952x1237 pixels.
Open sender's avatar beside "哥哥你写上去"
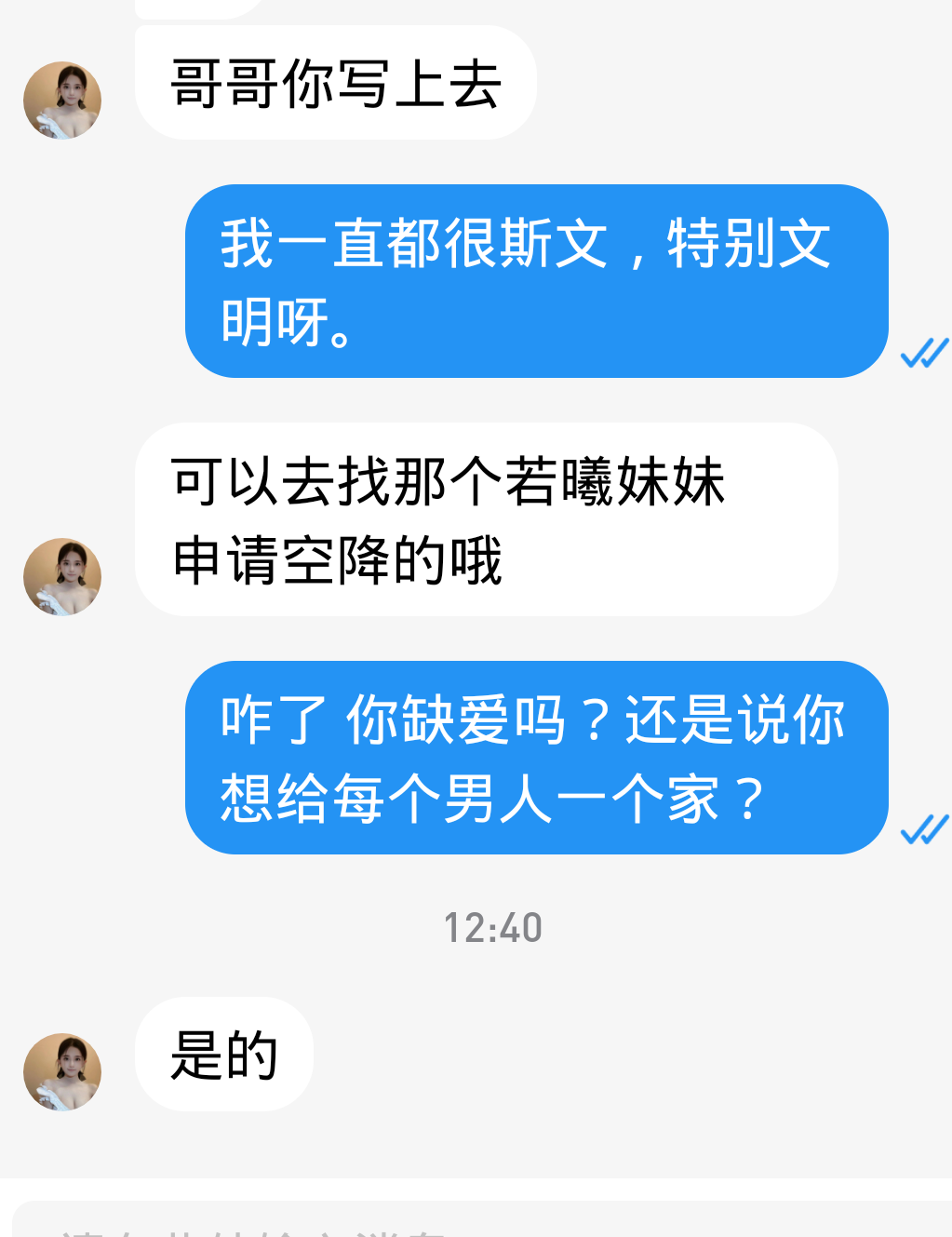coord(62,101)
